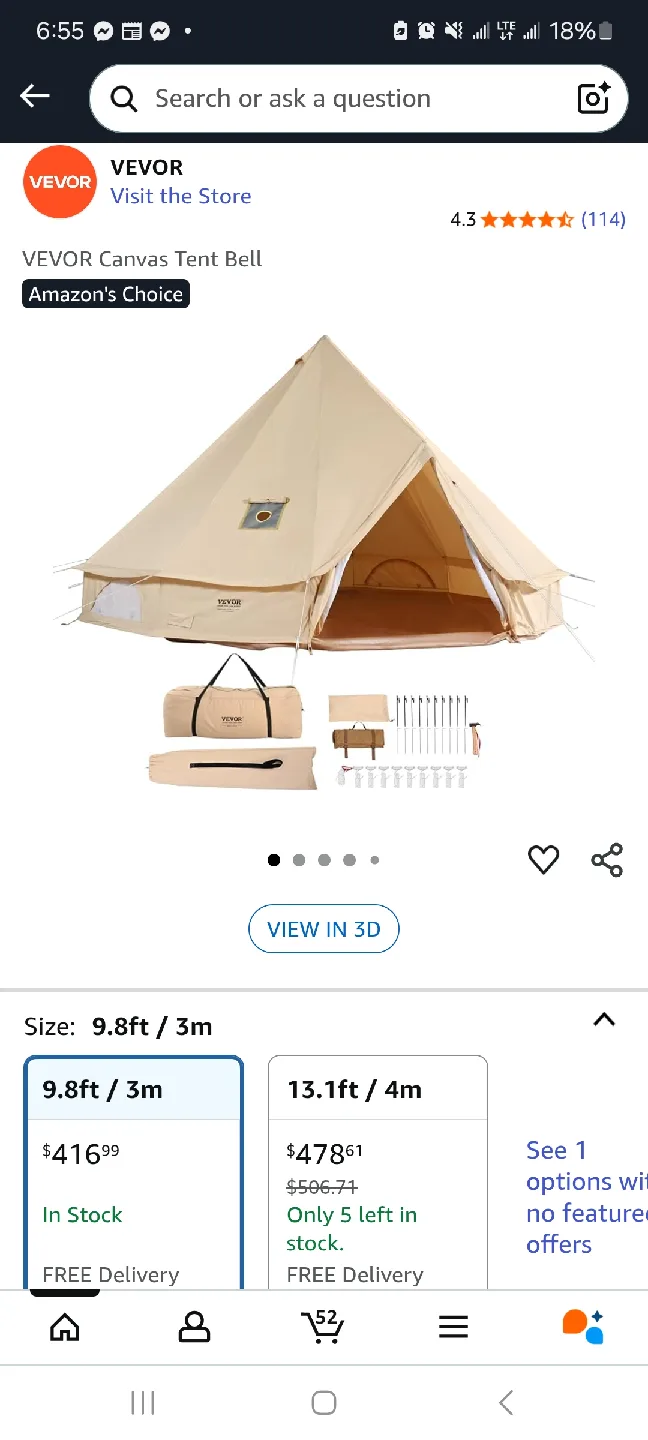648x1440 pixels.
Task: Open the shopping cart with 52 items
Action: point(323,1326)
